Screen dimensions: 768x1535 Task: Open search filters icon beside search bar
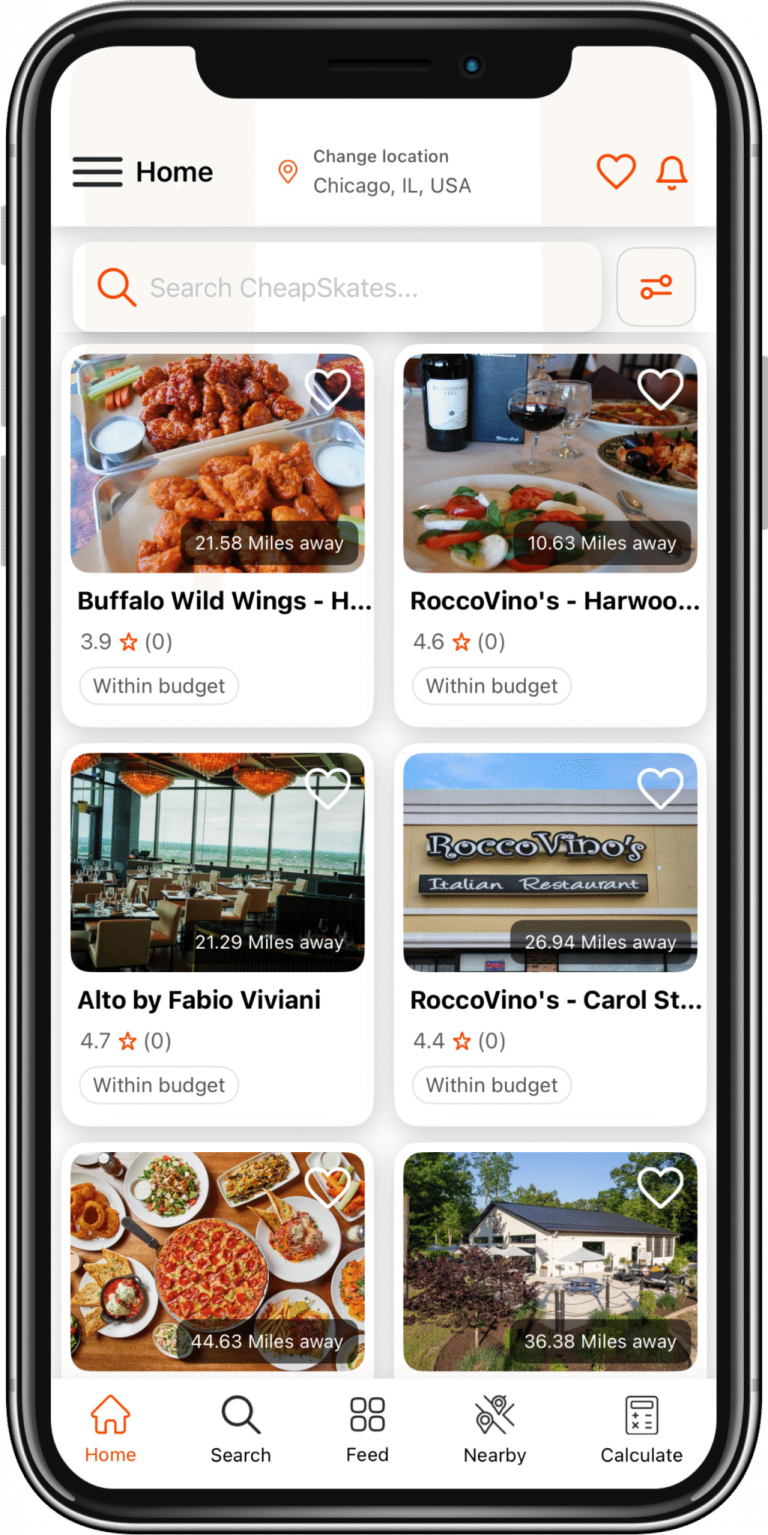tap(656, 287)
